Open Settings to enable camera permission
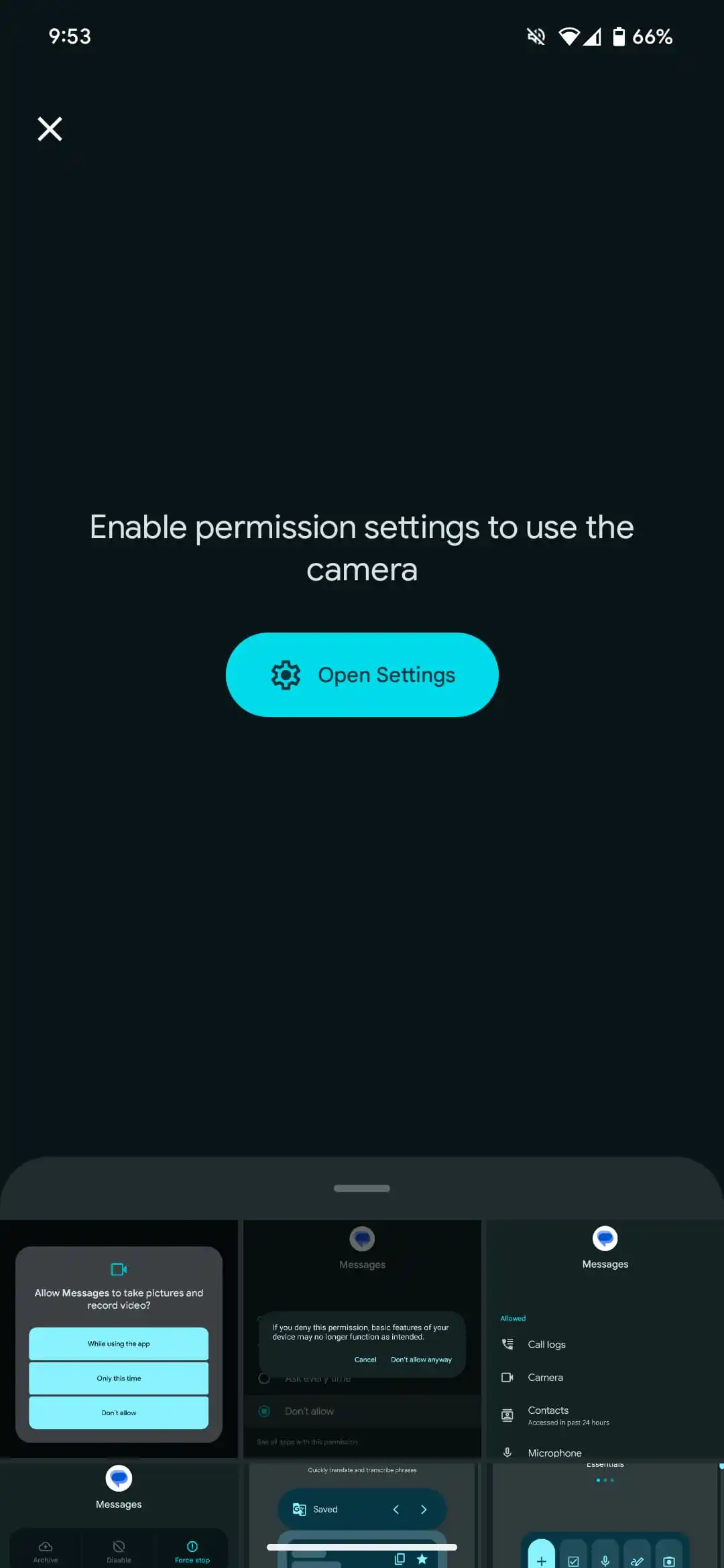Screen dimensions: 724x1568 tap(362, 674)
